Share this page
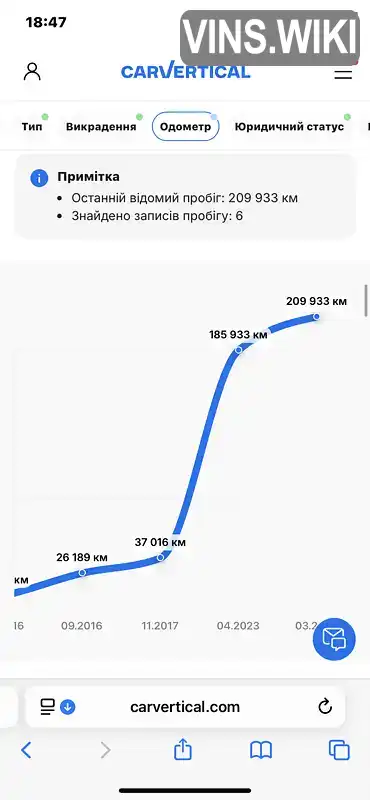The image size is (370, 800). pos(183,749)
